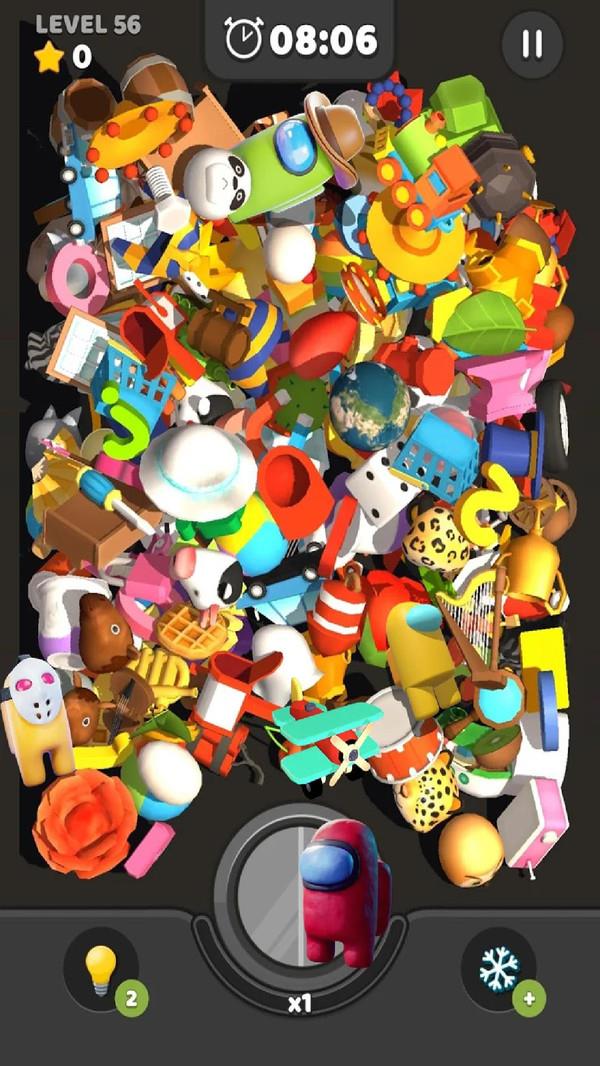Screen dimensions: 600x1066
Task: Activate the snowflake freeze power-up
Action: 499,965
